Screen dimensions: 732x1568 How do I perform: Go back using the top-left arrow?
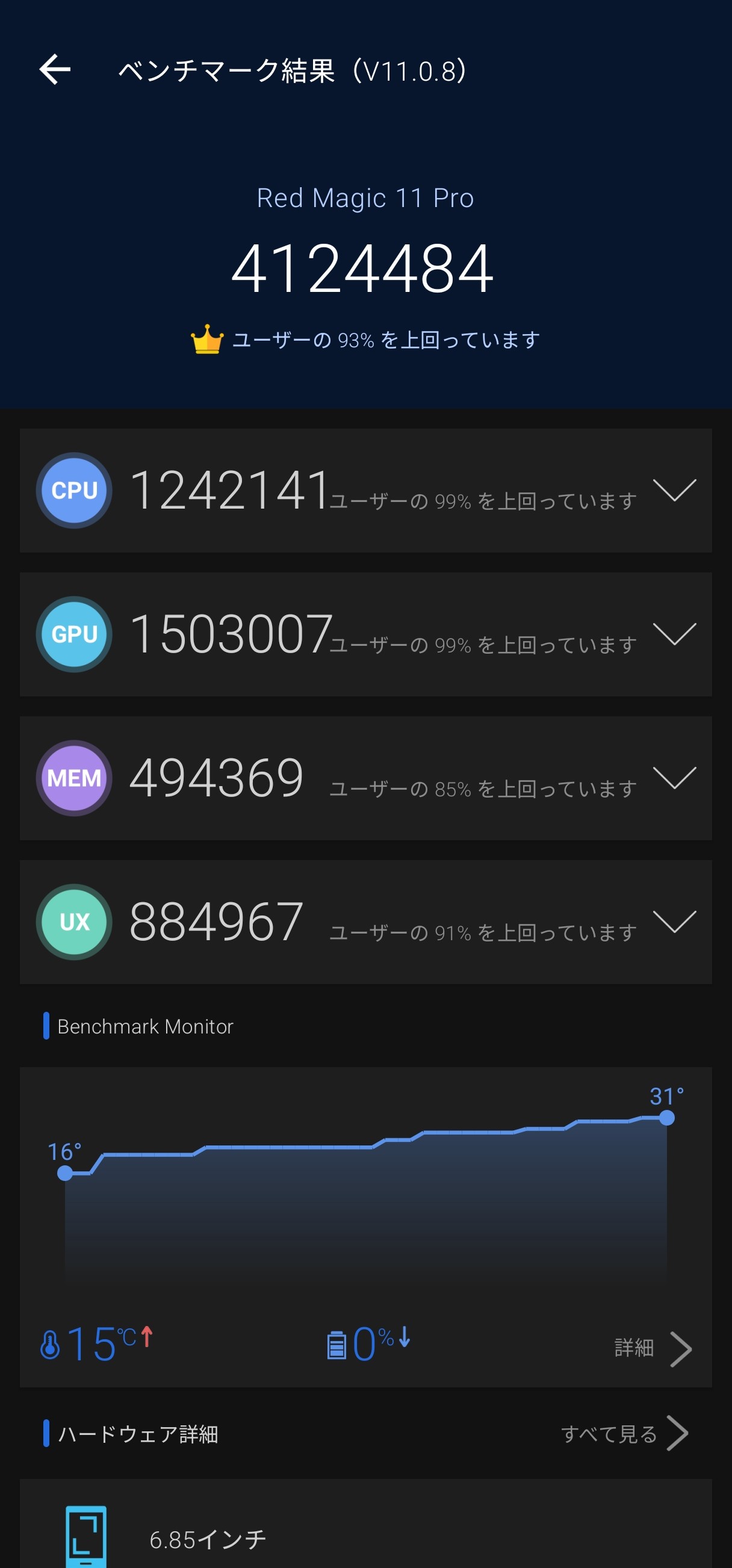[x=55, y=69]
